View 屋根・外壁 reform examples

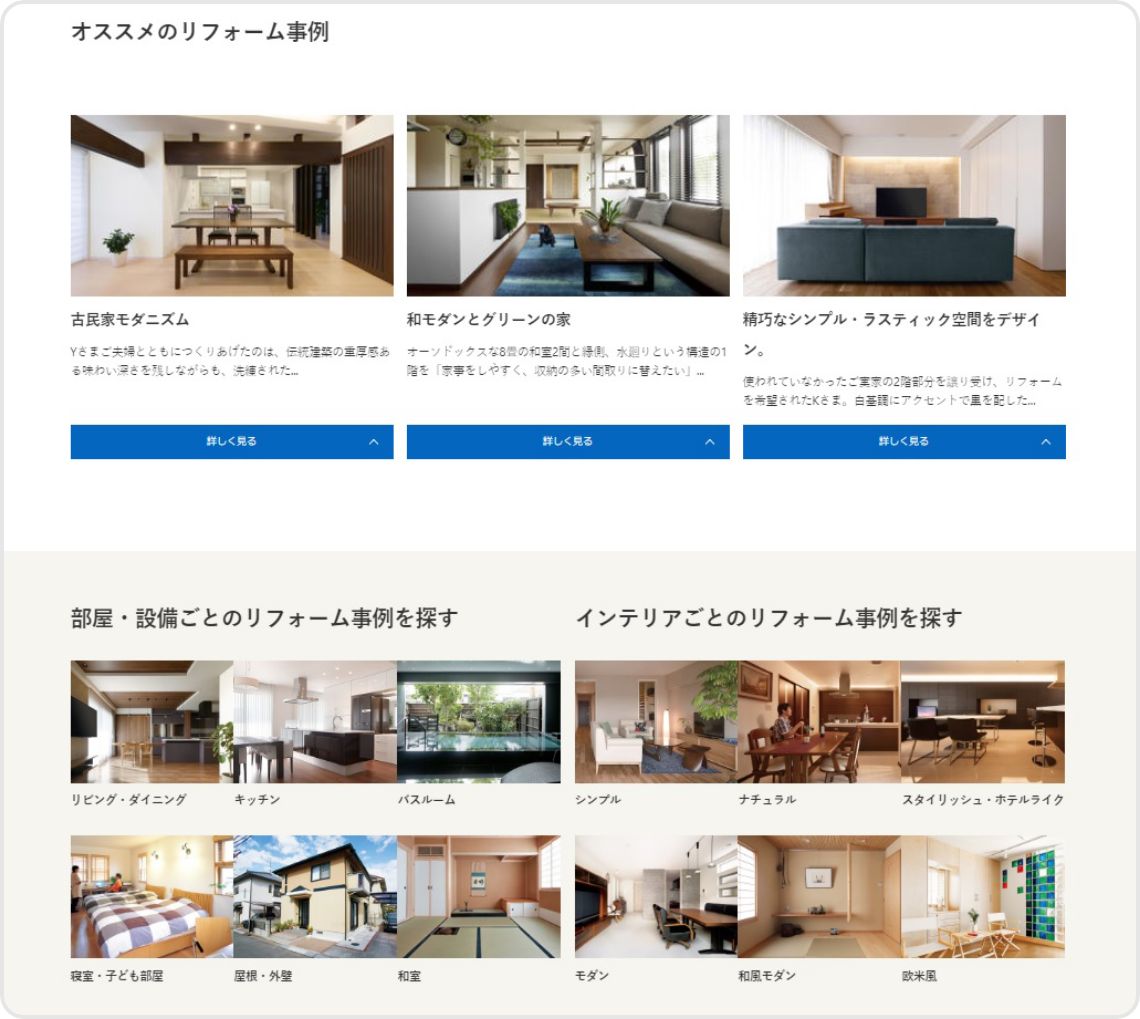[315, 897]
